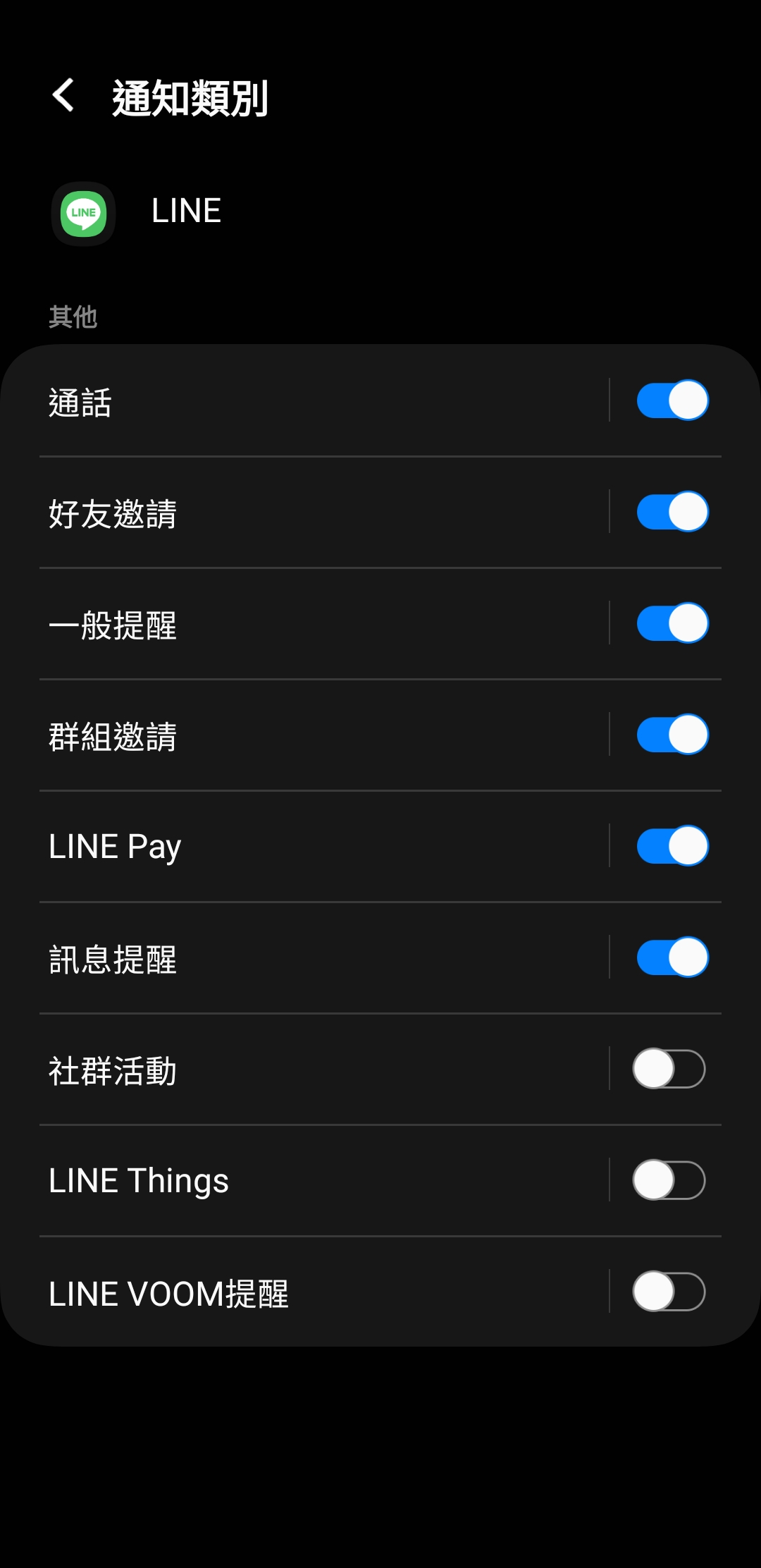This screenshot has width=761, height=1568.
Task: Disable 好友邀請 notifications switch
Action: [672, 512]
